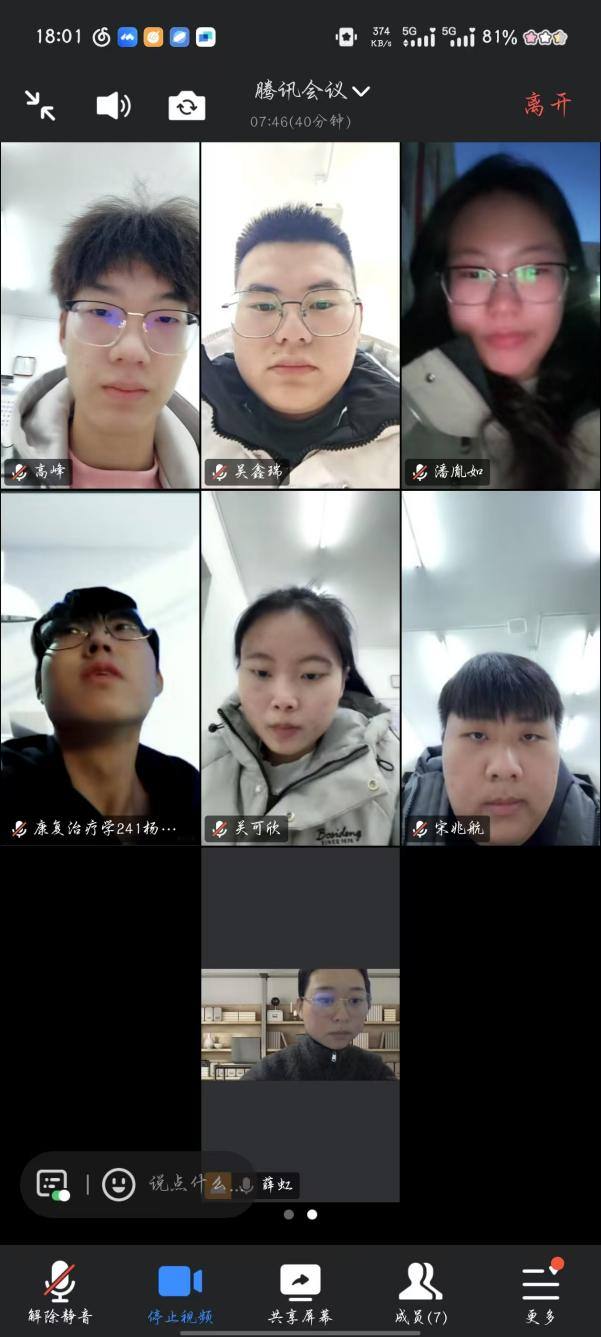Leave the meeting via 离开
This screenshot has height=1337, width=601.
[547, 104]
